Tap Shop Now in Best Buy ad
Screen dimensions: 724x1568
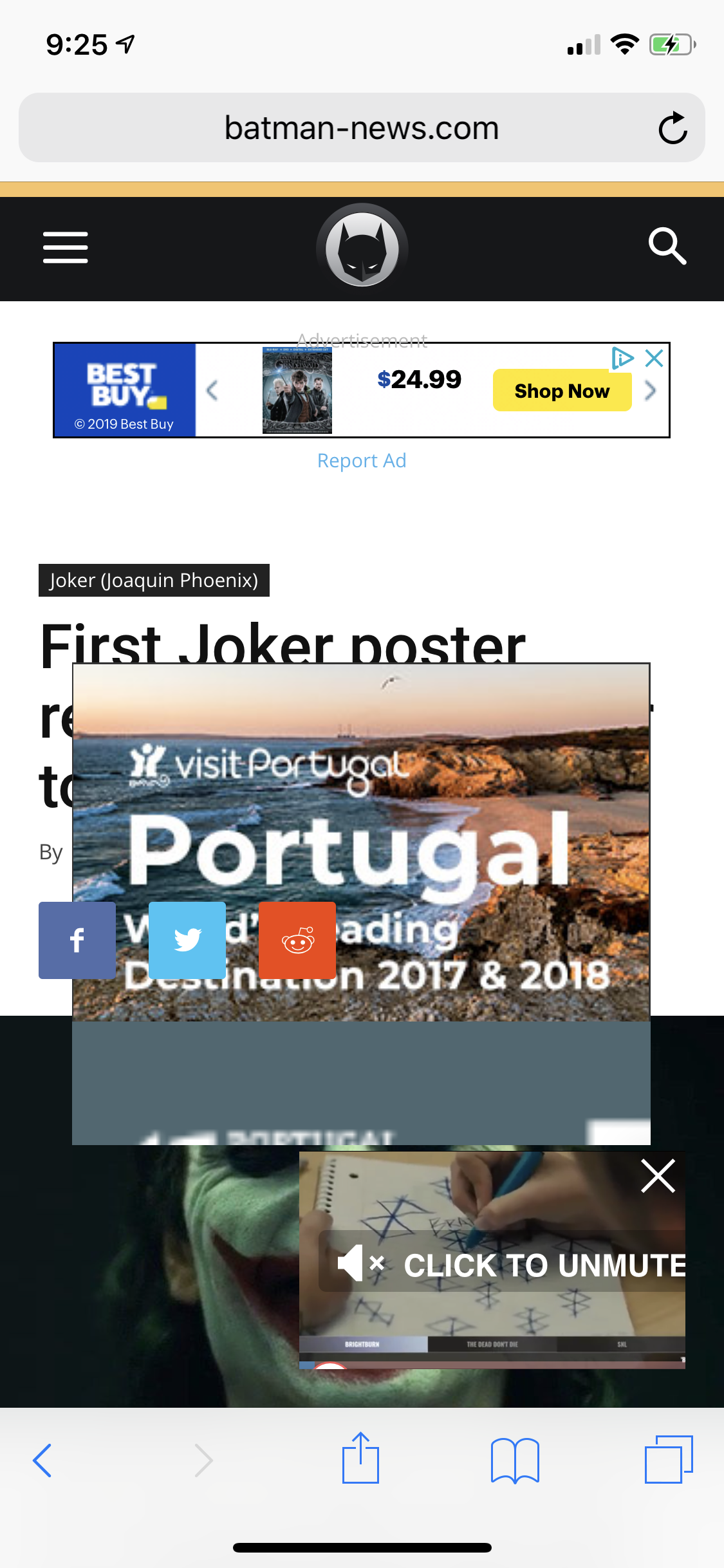[x=562, y=391]
